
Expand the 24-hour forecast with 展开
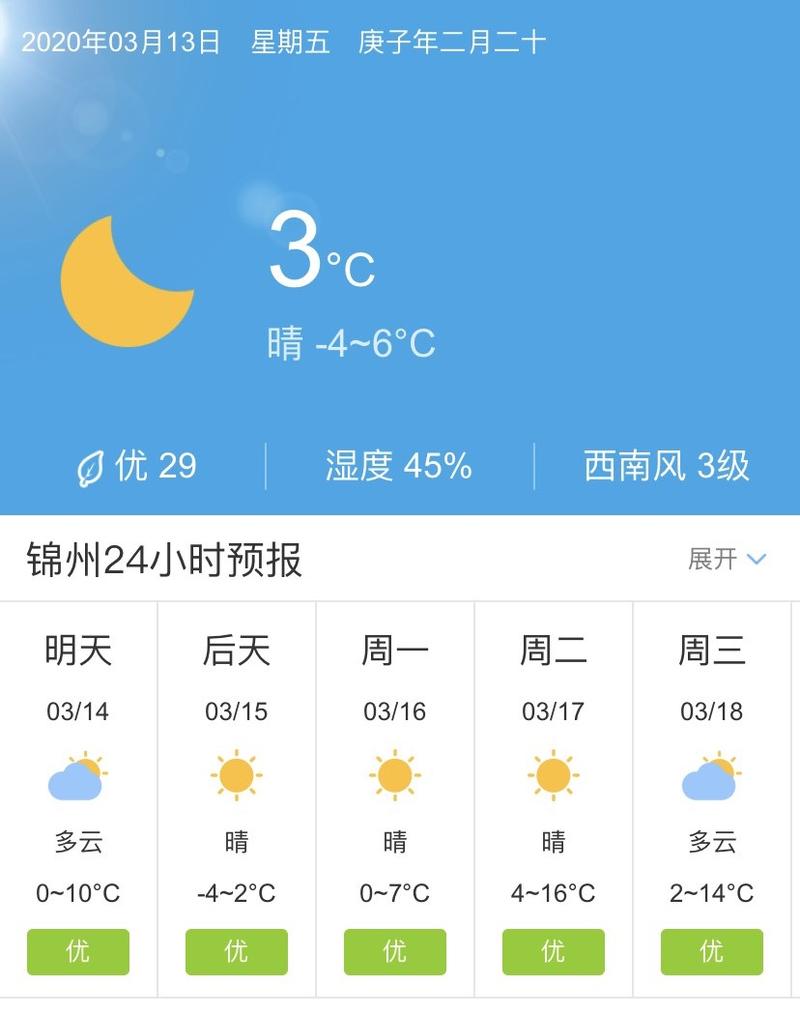pos(712,558)
